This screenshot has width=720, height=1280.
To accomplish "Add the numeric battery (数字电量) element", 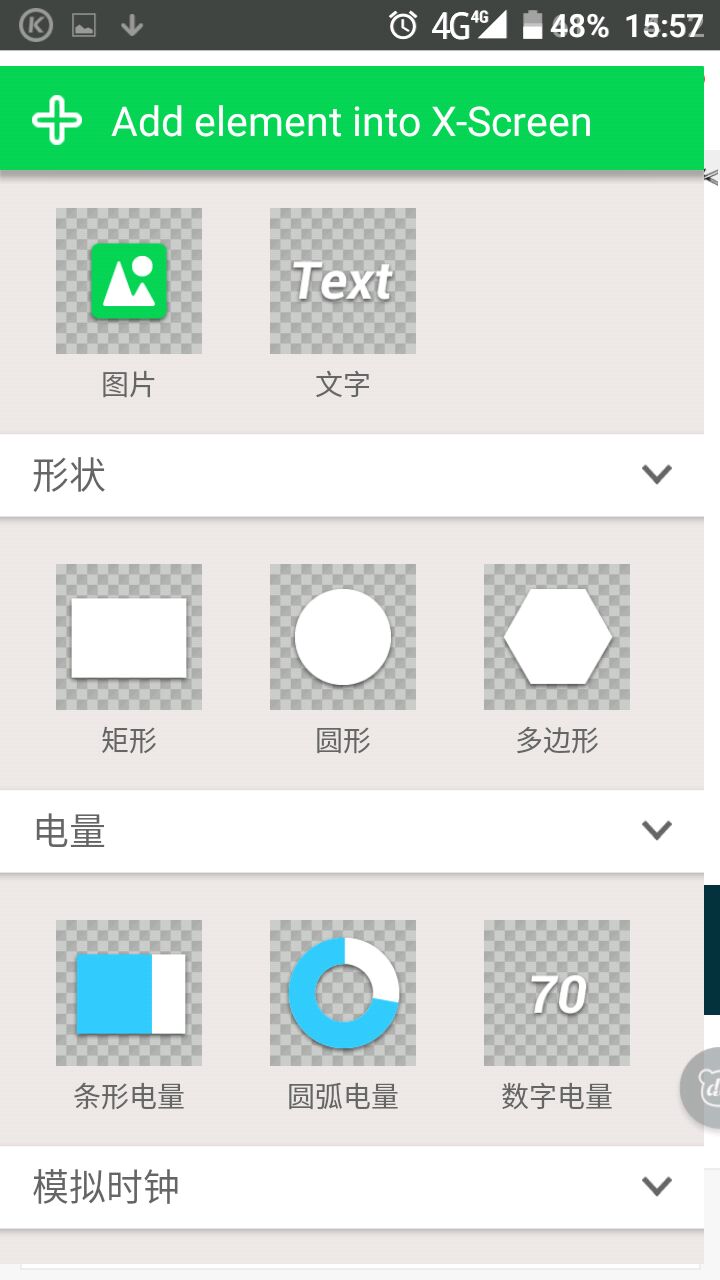I will point(557,993).
